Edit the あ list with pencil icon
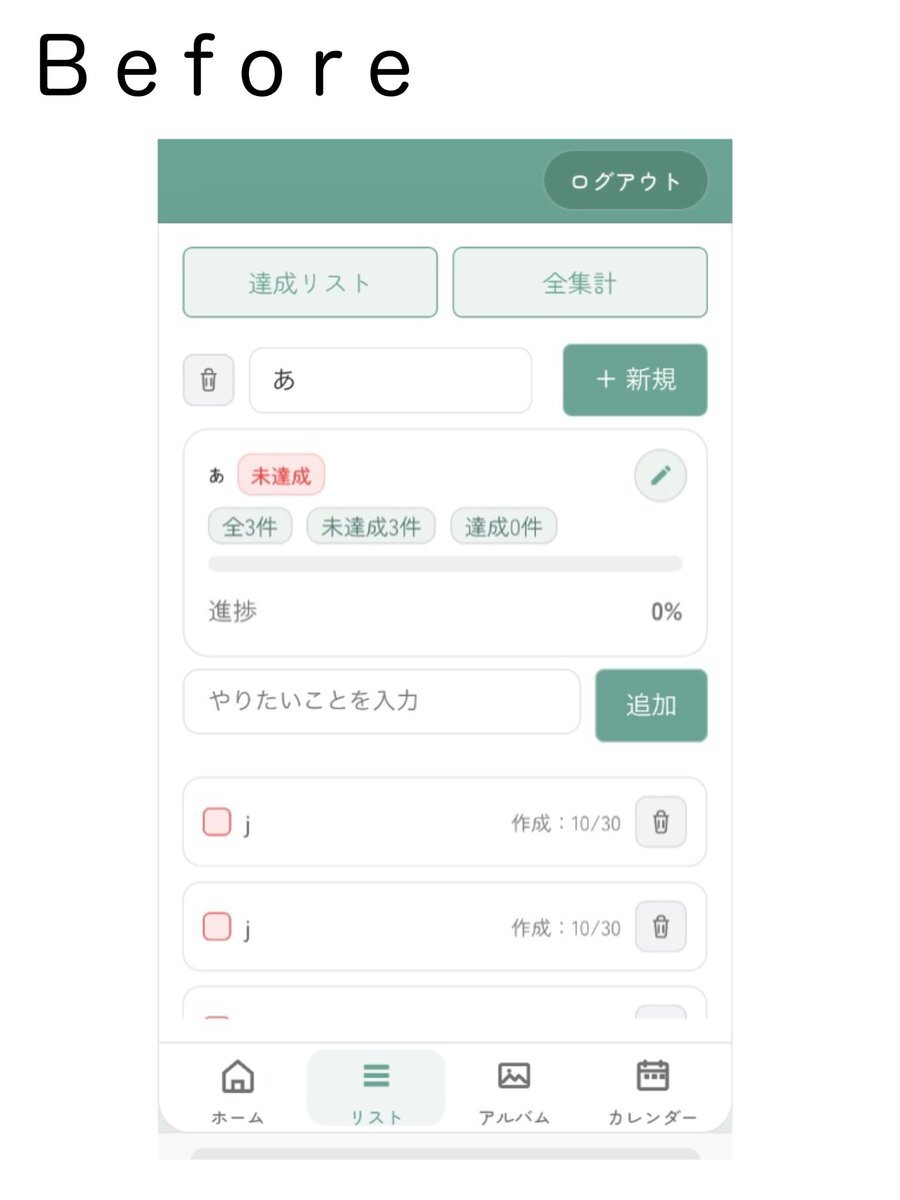The width and height of the screenshot is (900, 1200). [x=660, y=476]
